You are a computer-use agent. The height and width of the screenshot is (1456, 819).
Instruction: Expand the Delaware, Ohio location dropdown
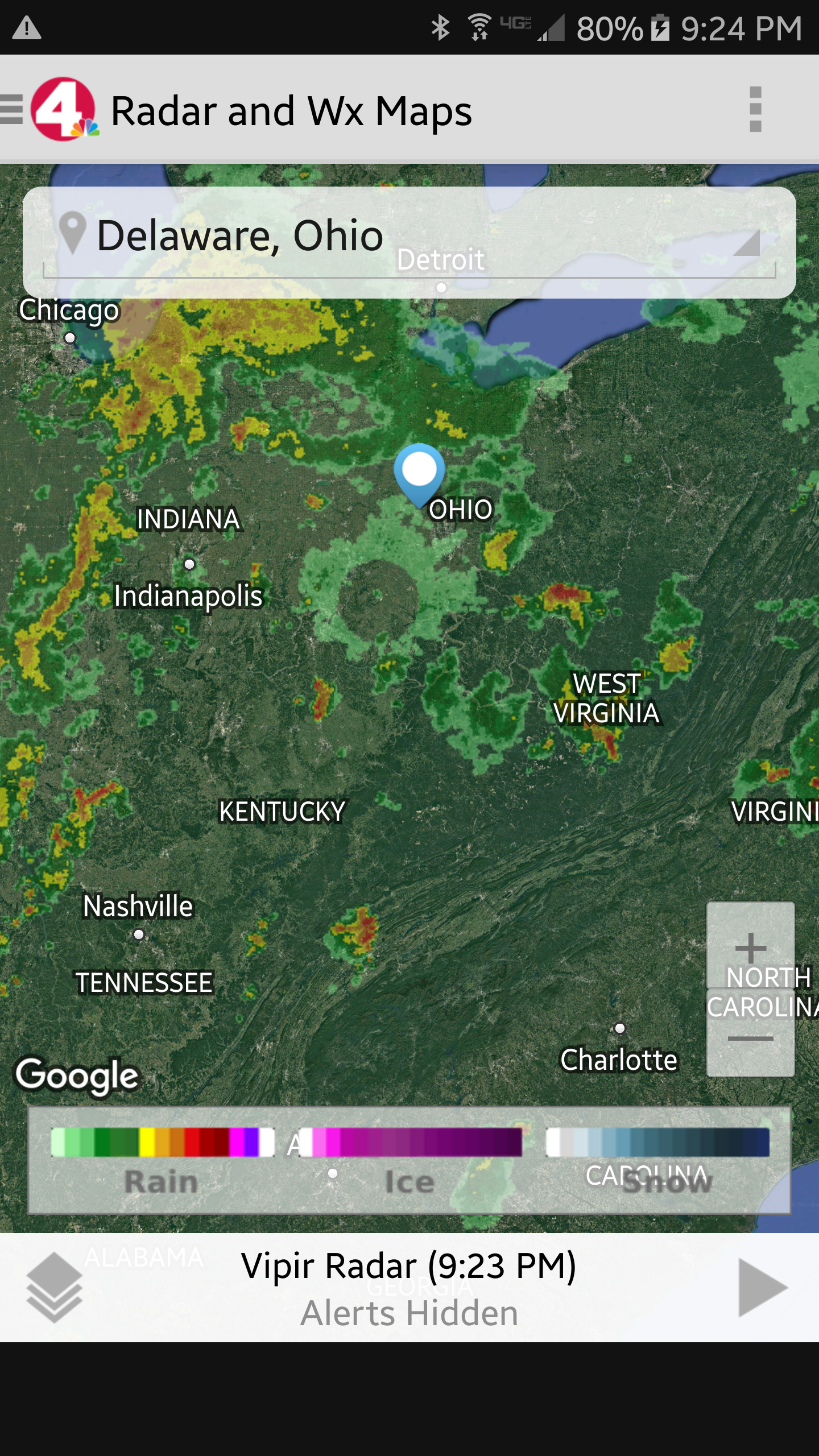pyautogui.click(x=746, y=243)
